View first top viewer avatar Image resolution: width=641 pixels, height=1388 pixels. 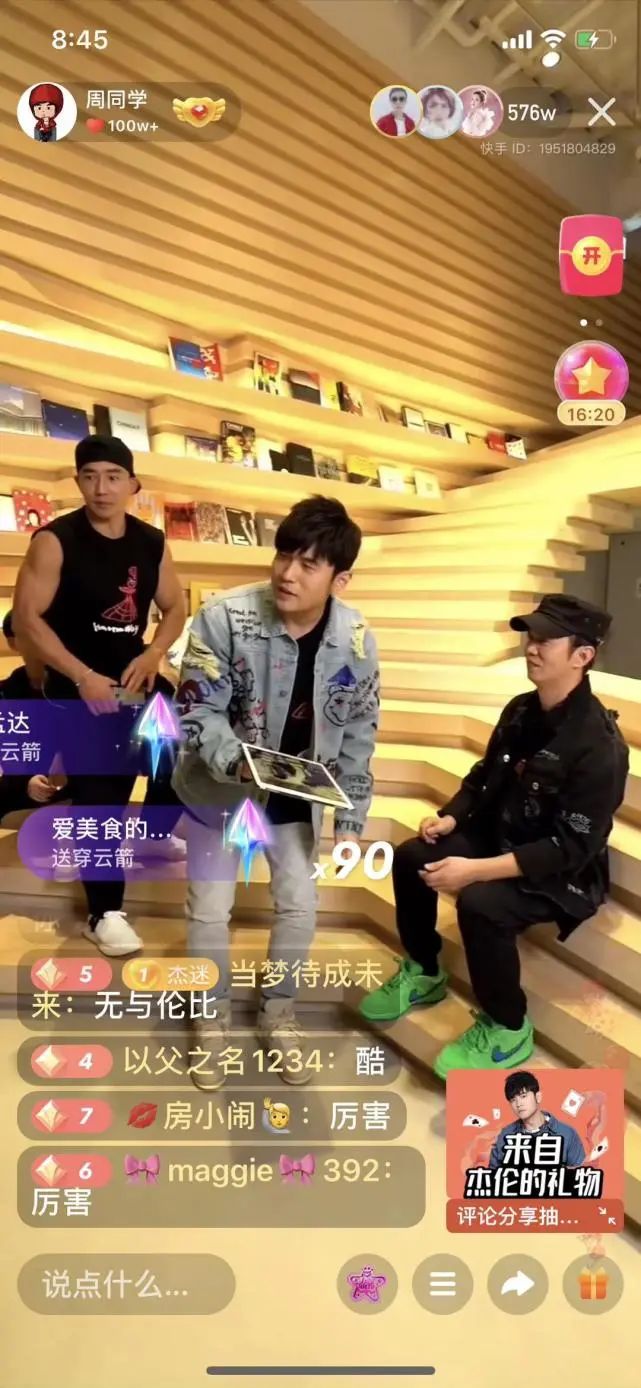click(x=395, y=112)
